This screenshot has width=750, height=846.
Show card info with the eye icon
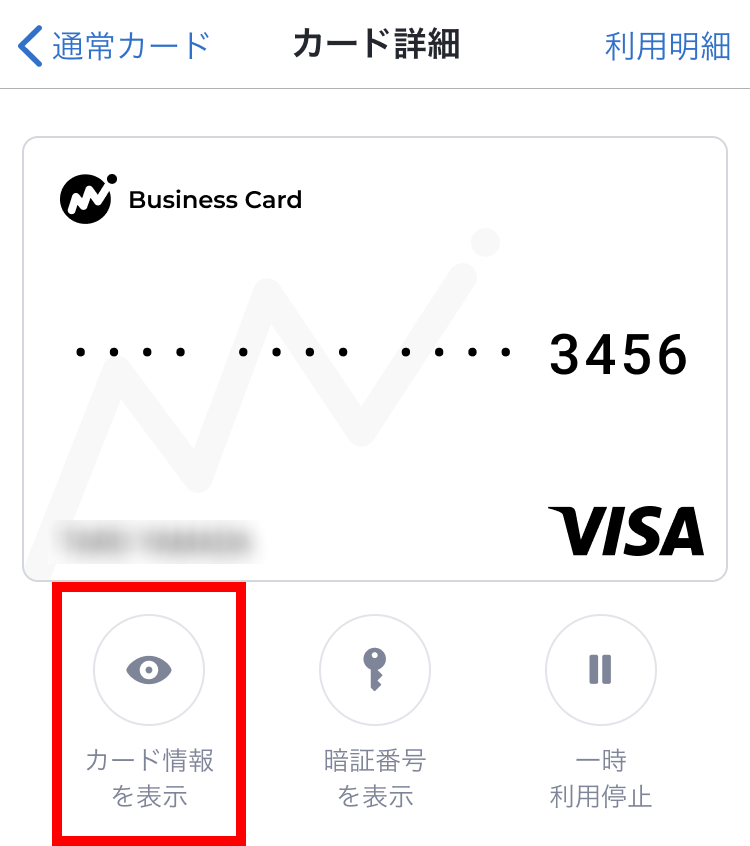pyautogui.click(x=149, y=669)
